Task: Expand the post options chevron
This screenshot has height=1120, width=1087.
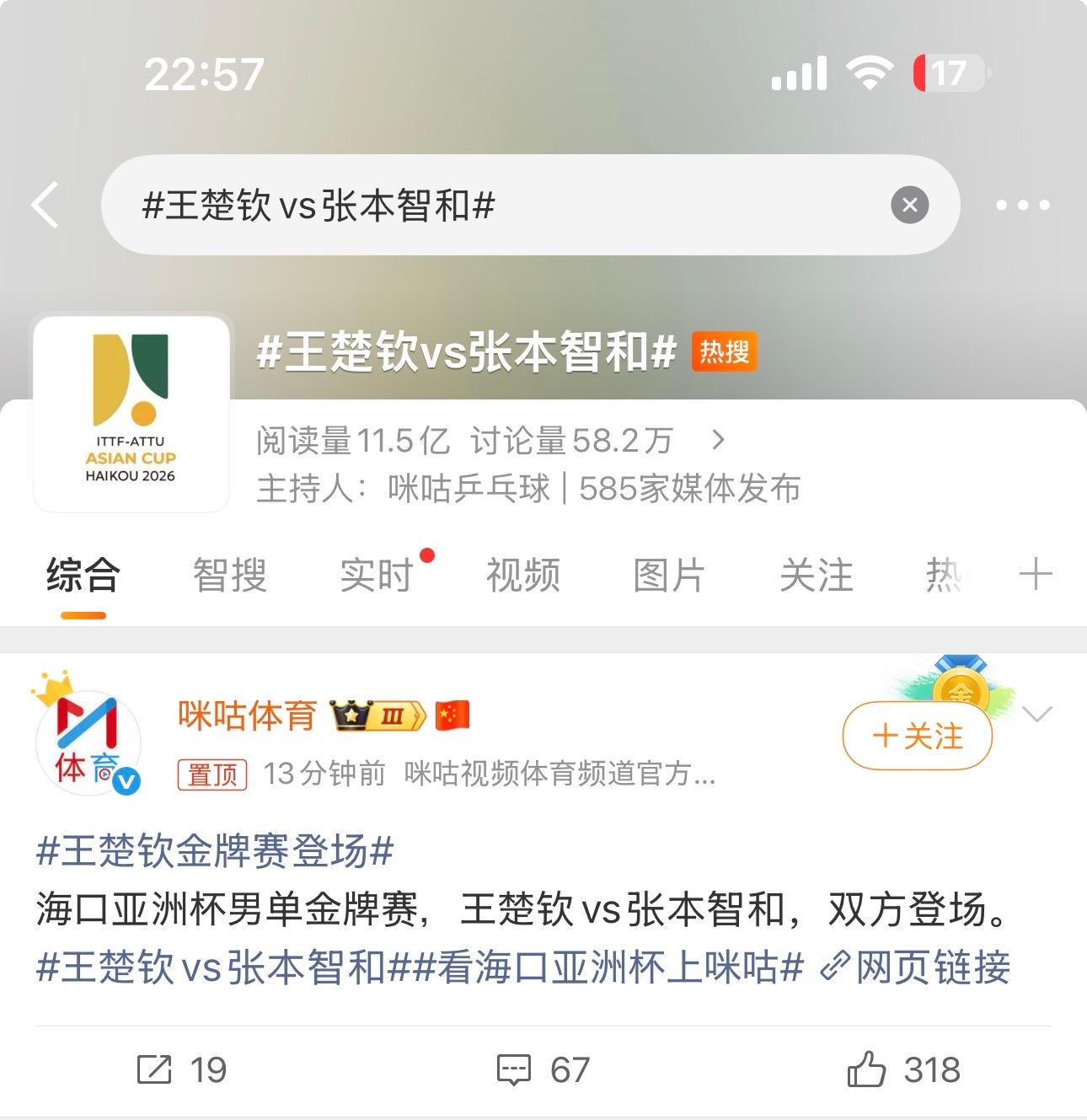Action: point(1038,712)
